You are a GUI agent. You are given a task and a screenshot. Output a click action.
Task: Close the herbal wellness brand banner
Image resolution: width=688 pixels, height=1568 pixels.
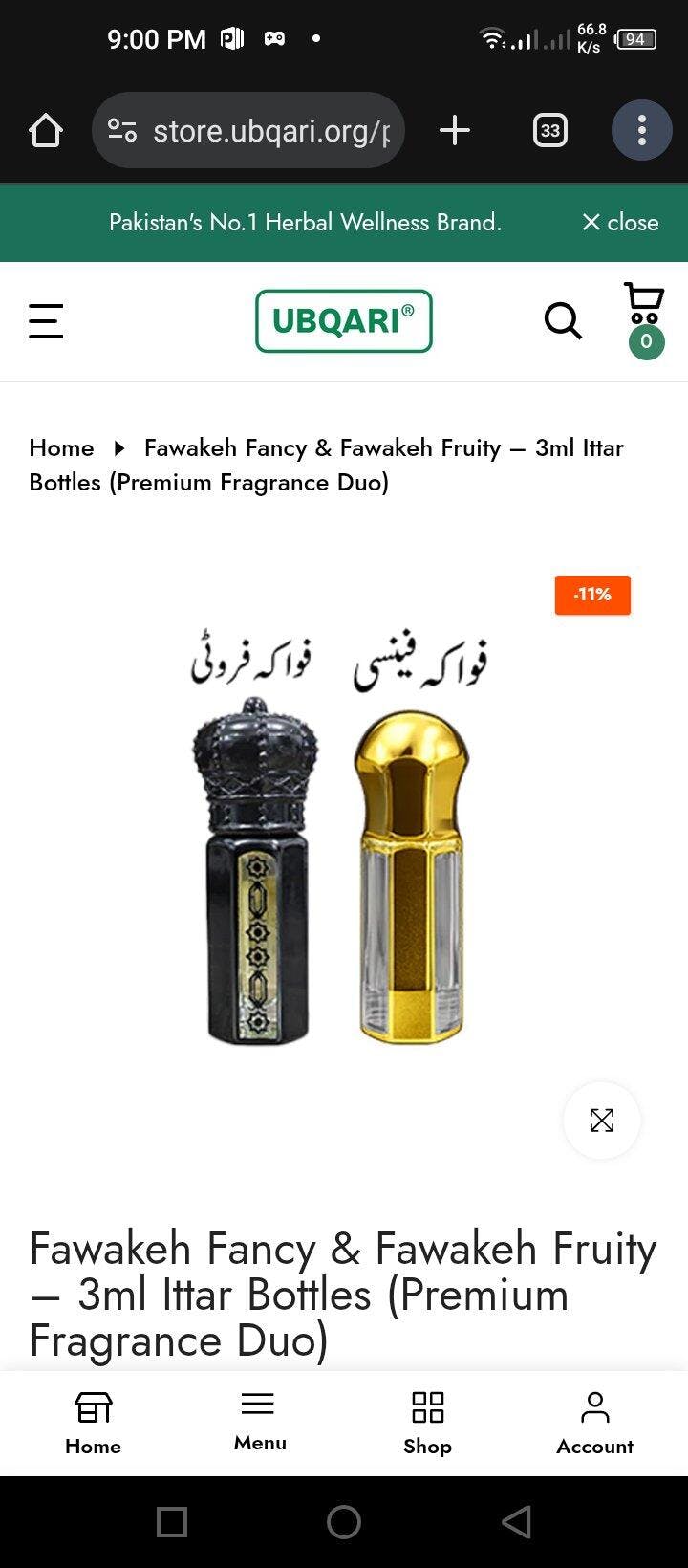620,223
